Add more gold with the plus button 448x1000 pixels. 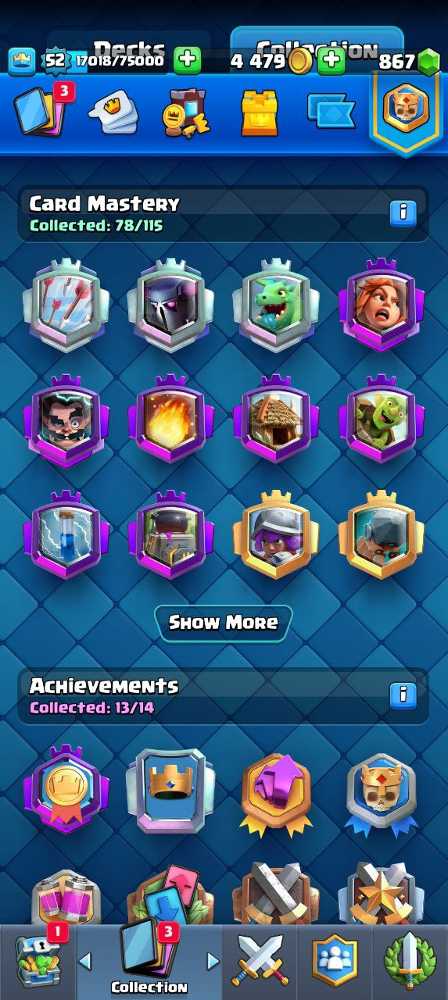(x=331, y=61)
